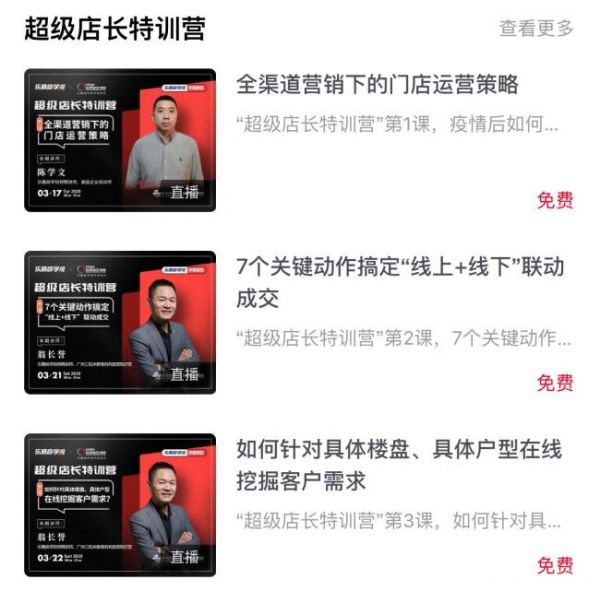This screenshot has width=600, height=591.
Task: Open the 7个关键动作搞定 live course cover
Action: (x=120, y=322)
